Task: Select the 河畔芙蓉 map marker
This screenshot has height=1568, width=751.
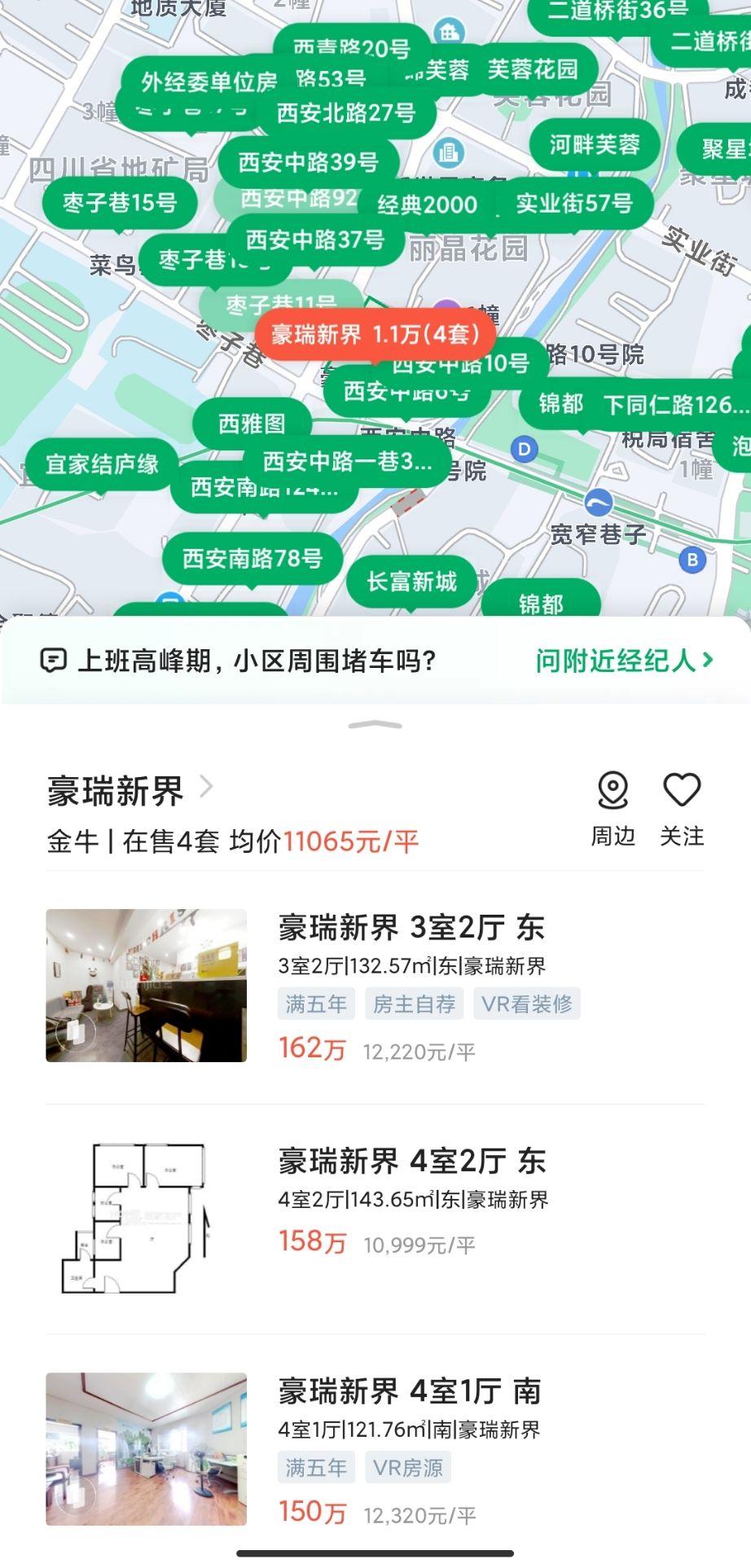Action: tap(594, 145)
